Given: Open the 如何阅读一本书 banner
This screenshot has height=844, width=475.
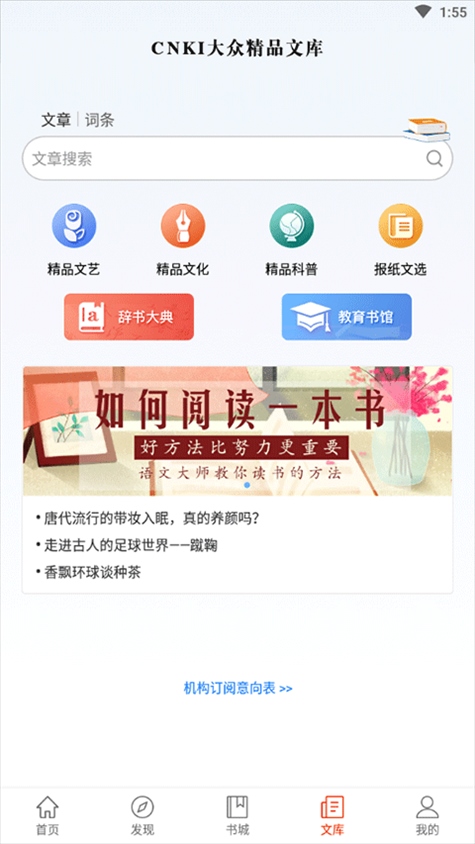Looking at the screenshot, I should click(237, 431).
